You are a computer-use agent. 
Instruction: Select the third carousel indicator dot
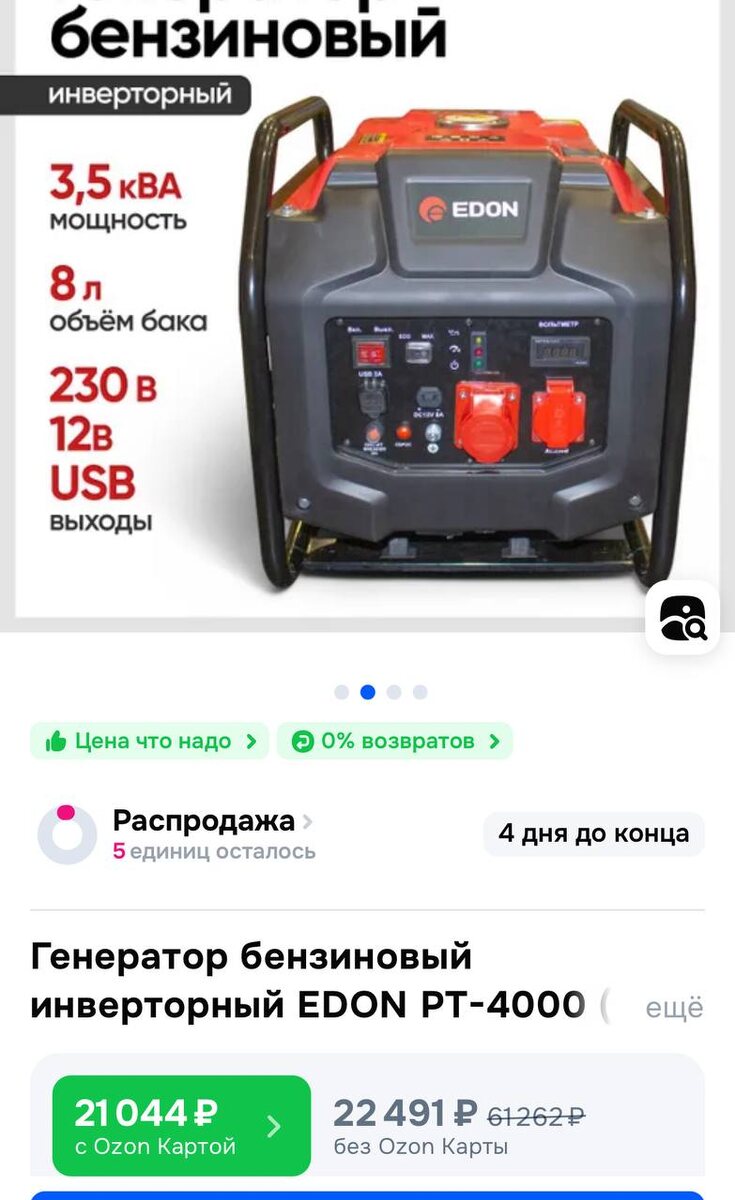tap(394, 690)
